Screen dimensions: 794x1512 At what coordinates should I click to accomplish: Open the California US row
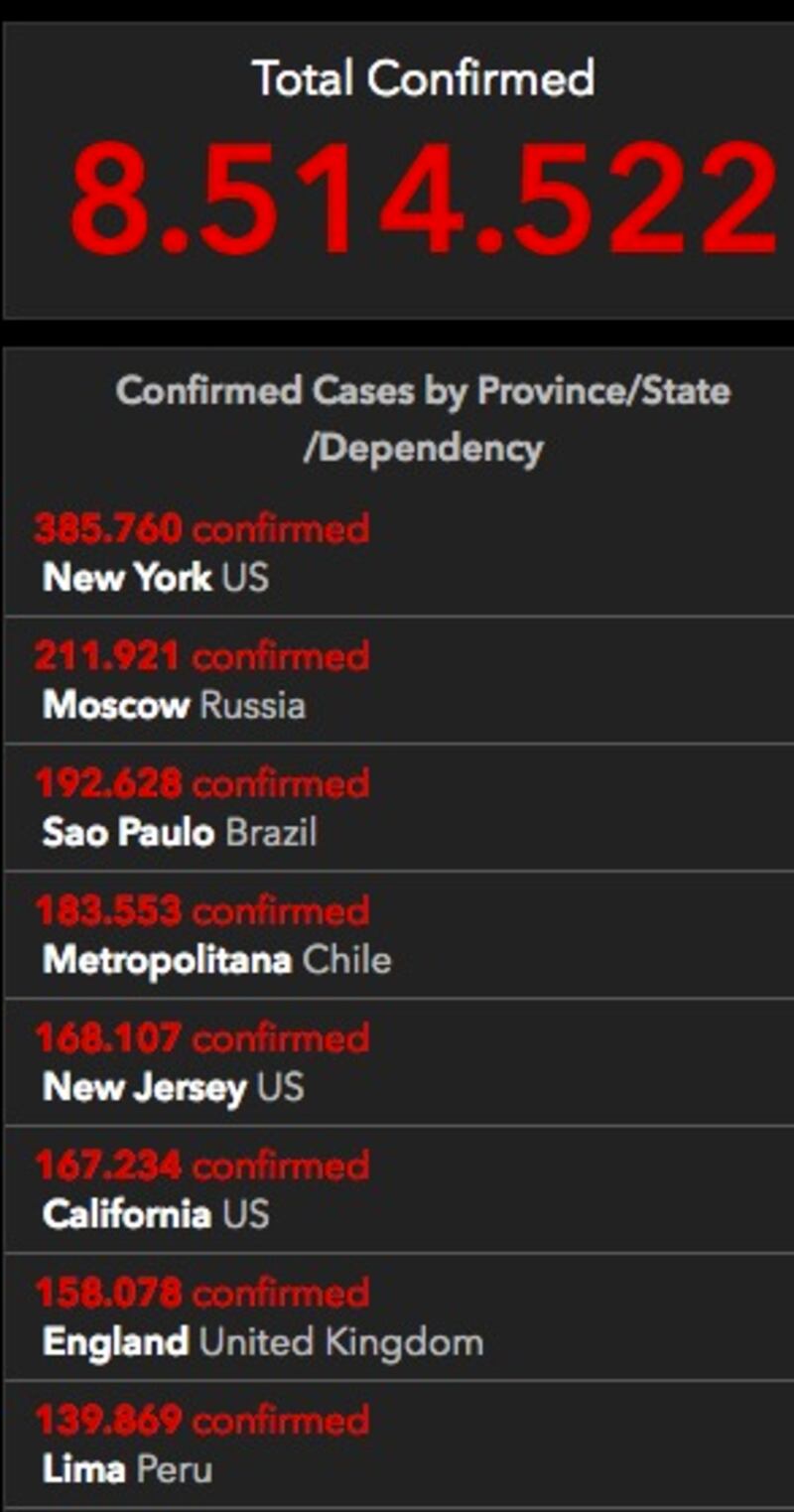399,1188
